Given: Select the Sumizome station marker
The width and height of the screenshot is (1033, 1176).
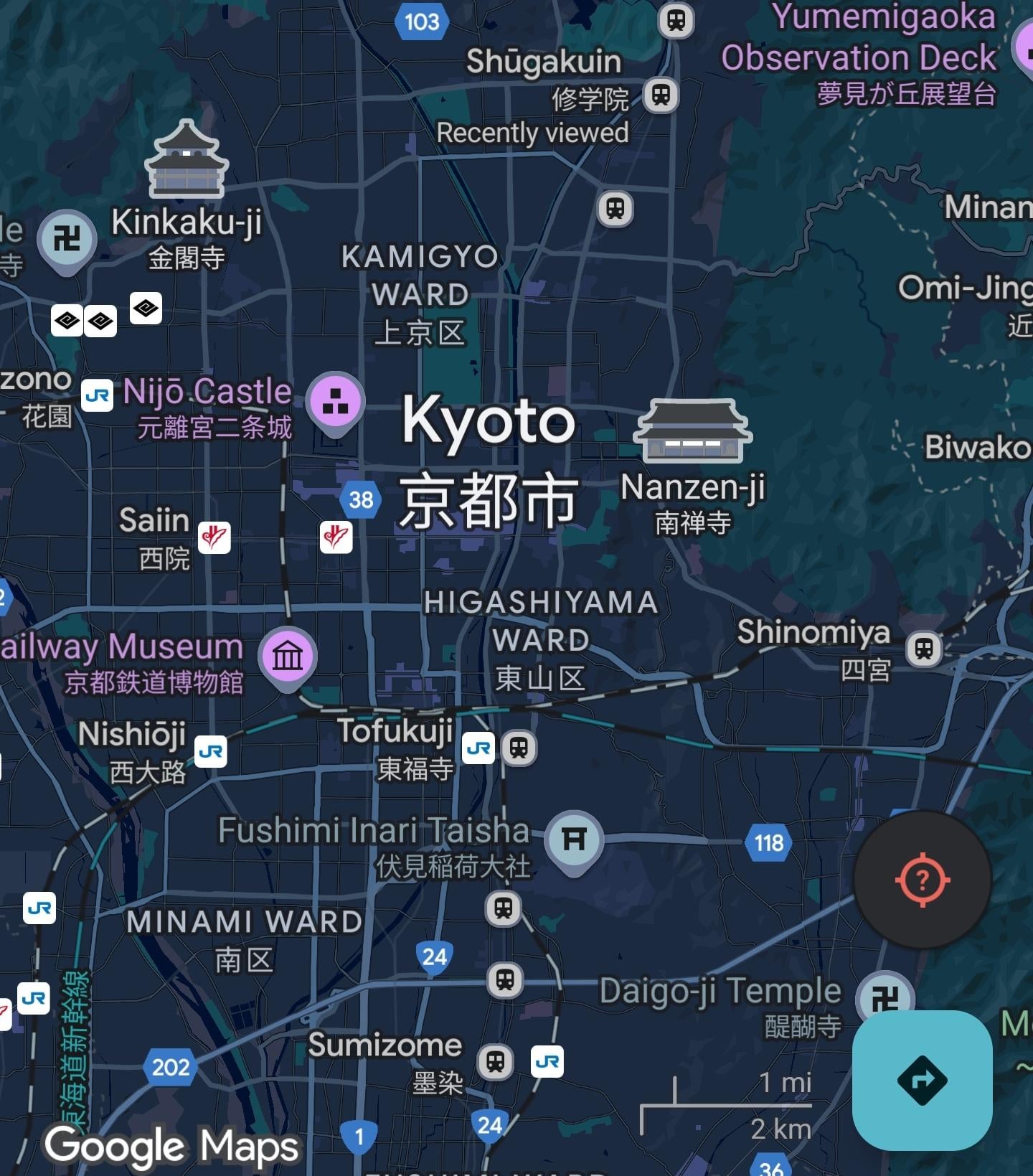Looking at the screenshot, I should click(x=496, y=1061).
